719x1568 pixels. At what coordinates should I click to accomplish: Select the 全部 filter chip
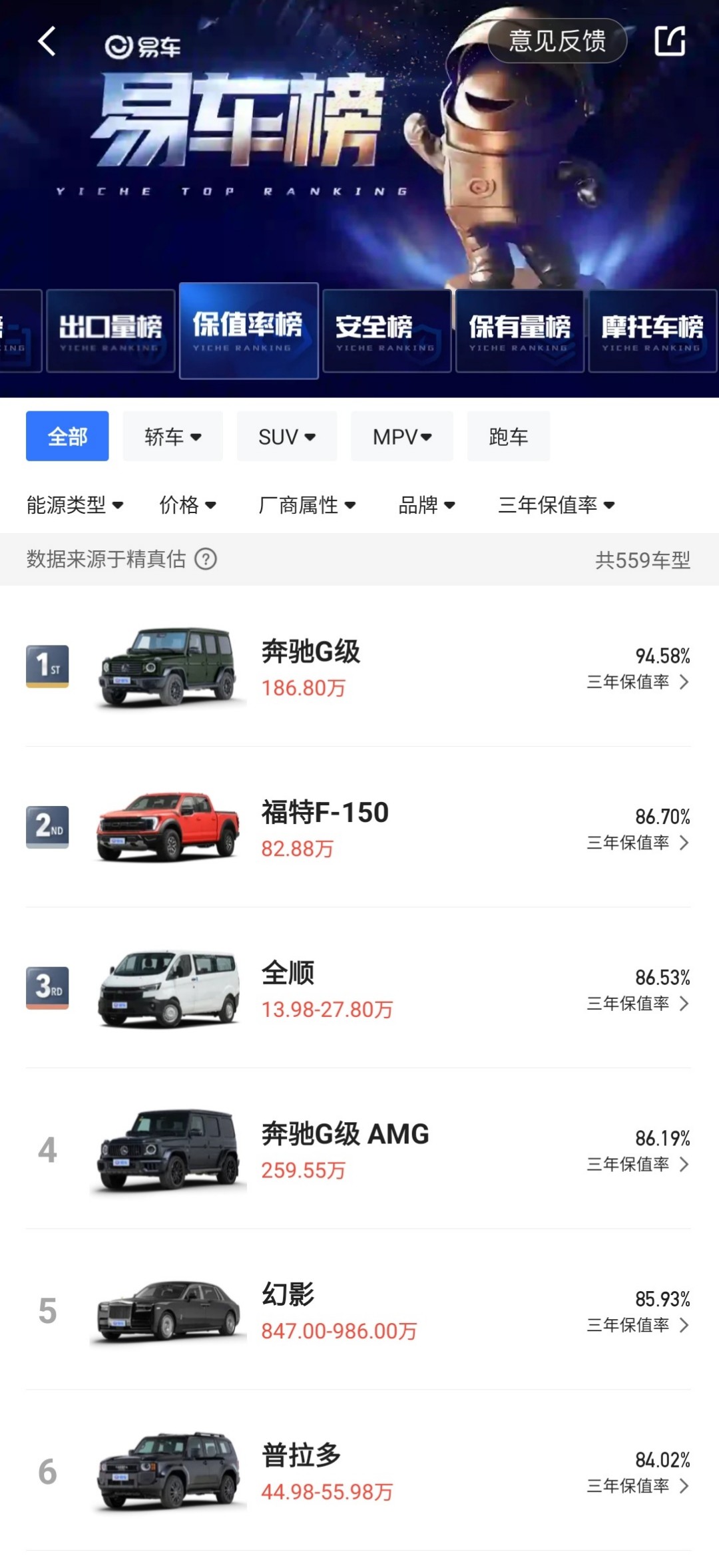click(x=67, y=436)
